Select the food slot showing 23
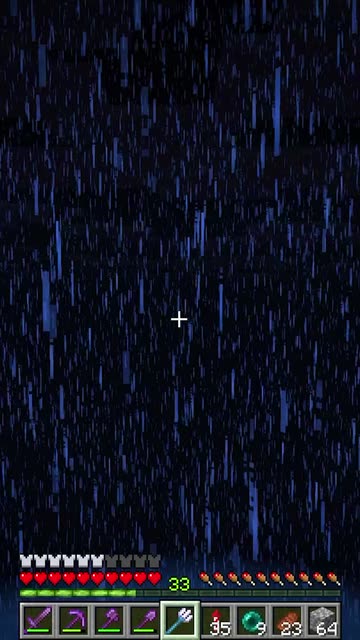Screen dimensions: 360x640 (287, 620)
